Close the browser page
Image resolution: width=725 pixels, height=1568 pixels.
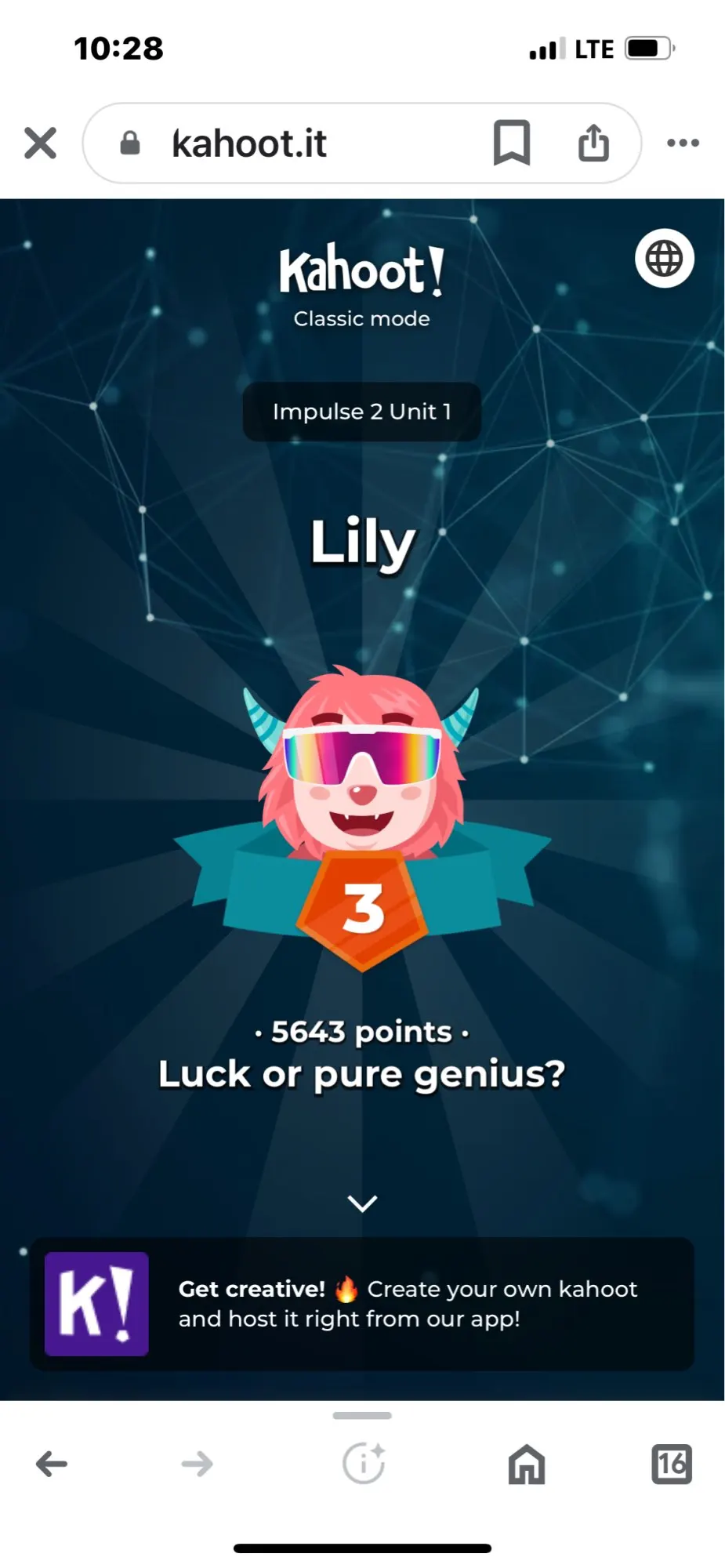(x=41, y=143)
